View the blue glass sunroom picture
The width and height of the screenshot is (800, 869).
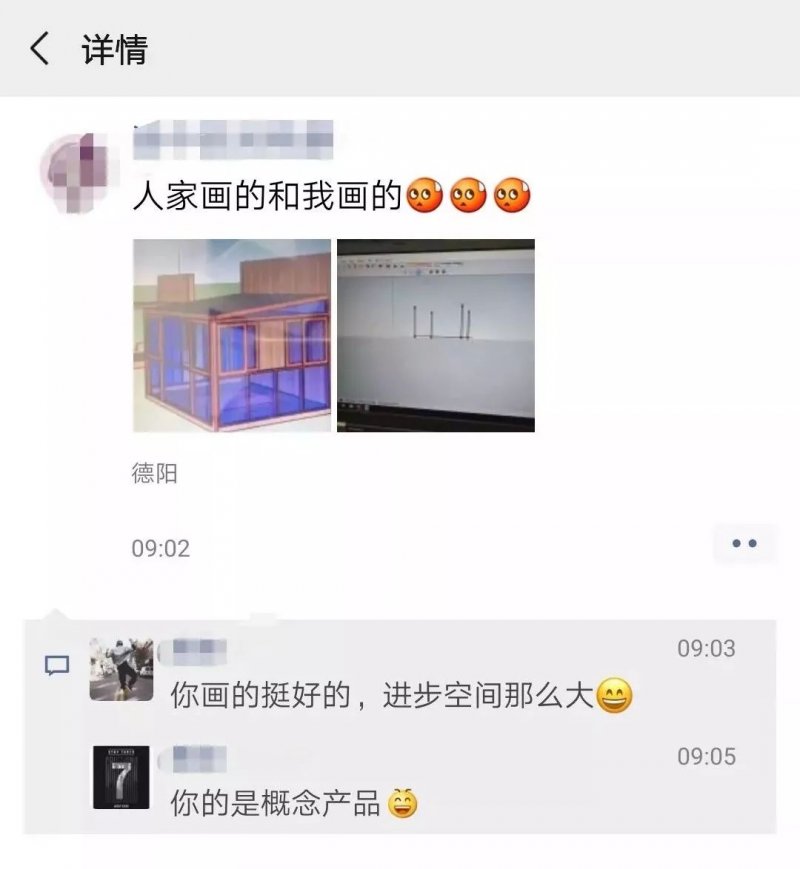232,335
